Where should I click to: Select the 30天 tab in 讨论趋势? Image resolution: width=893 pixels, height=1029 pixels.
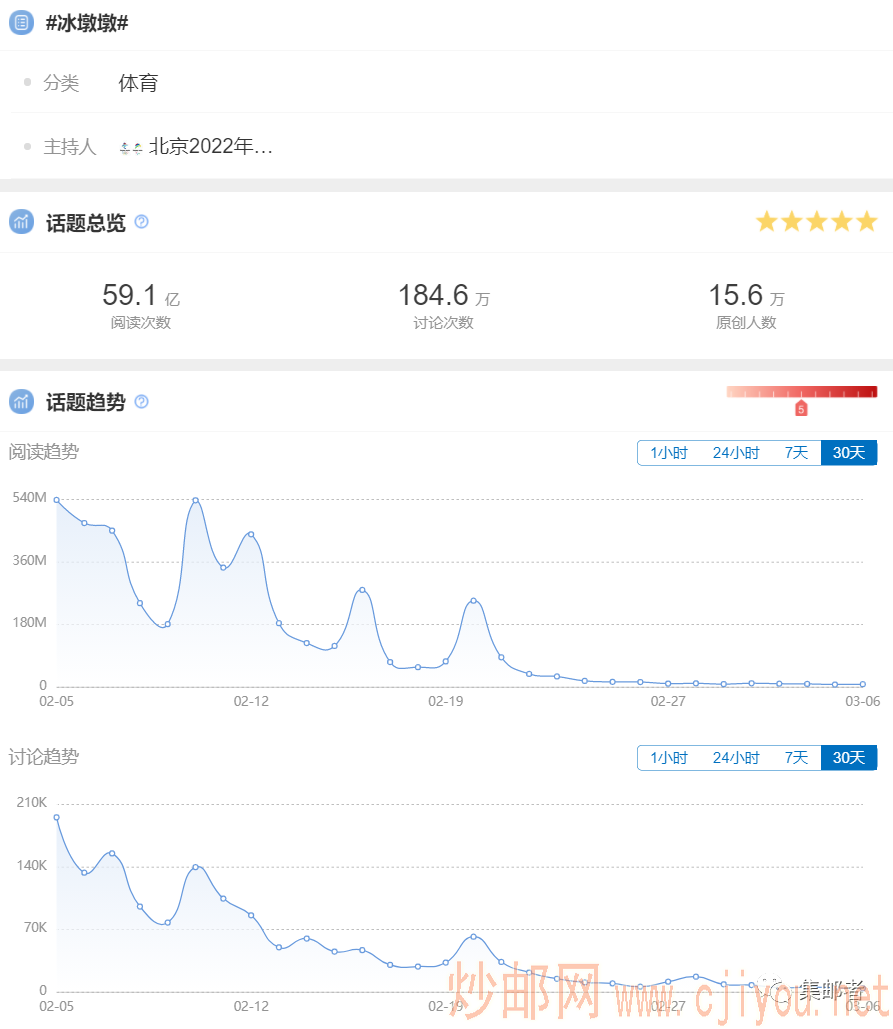point(848,758)
